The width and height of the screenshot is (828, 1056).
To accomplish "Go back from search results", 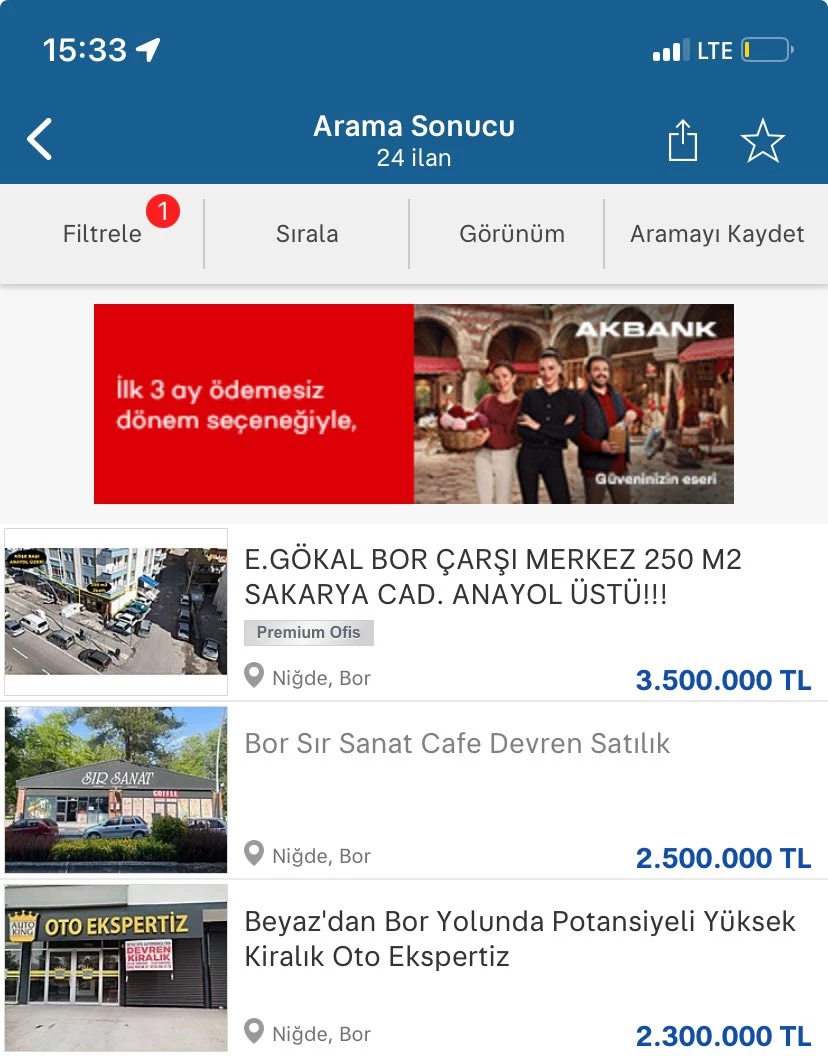I will point(40,140).
